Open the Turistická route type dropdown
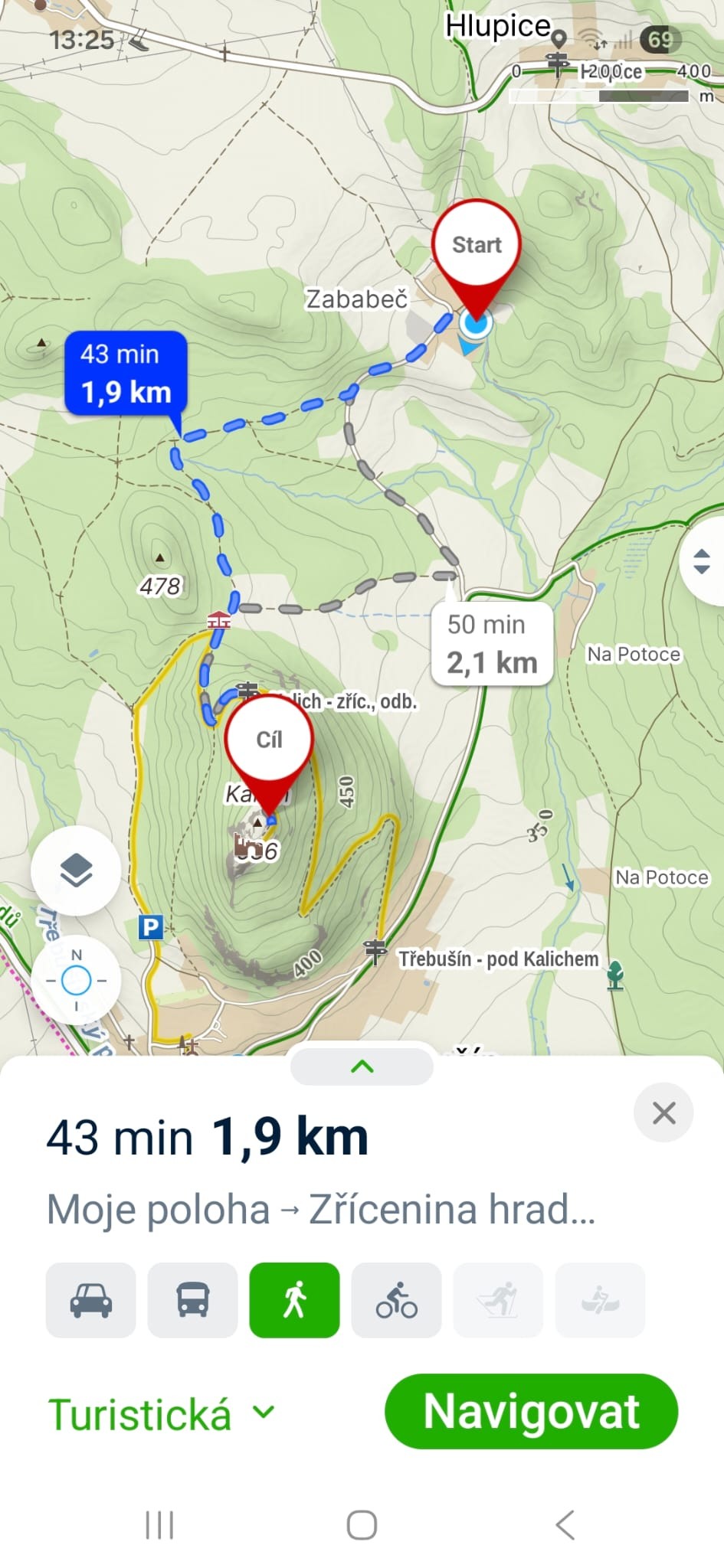This screenshot has width=724, height=1568. (x=161, y=1413)
